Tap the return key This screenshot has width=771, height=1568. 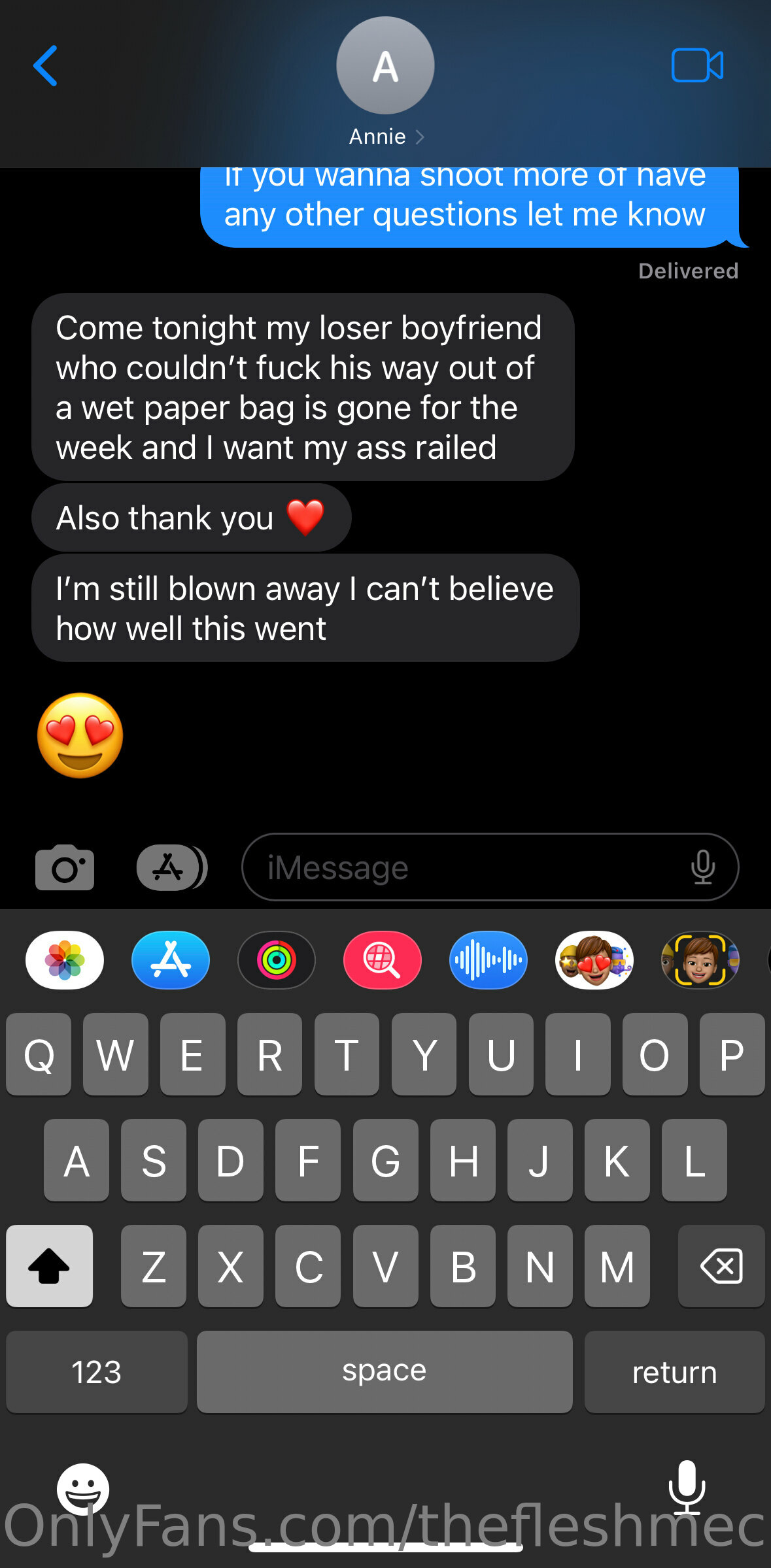click(x=675, y=1372)
